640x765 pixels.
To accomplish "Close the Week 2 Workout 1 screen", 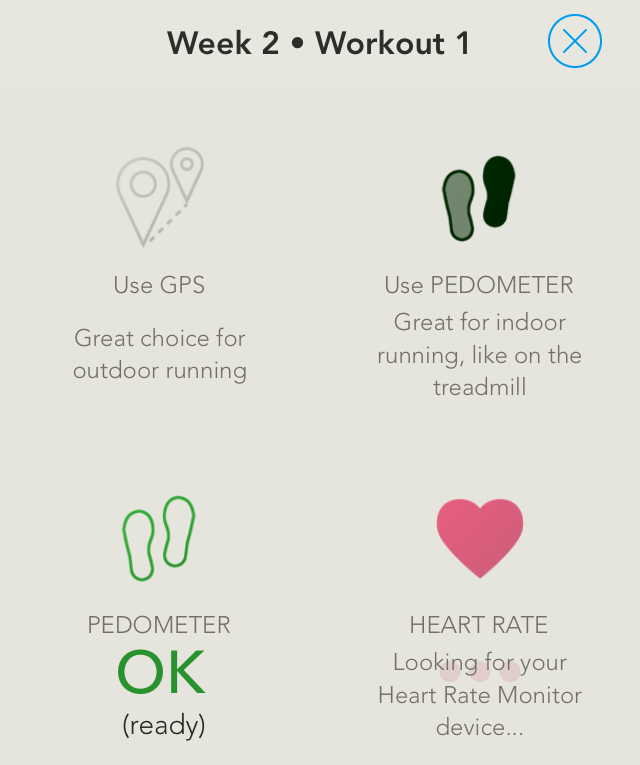I will pyautogui.click(x=575, y=41).
